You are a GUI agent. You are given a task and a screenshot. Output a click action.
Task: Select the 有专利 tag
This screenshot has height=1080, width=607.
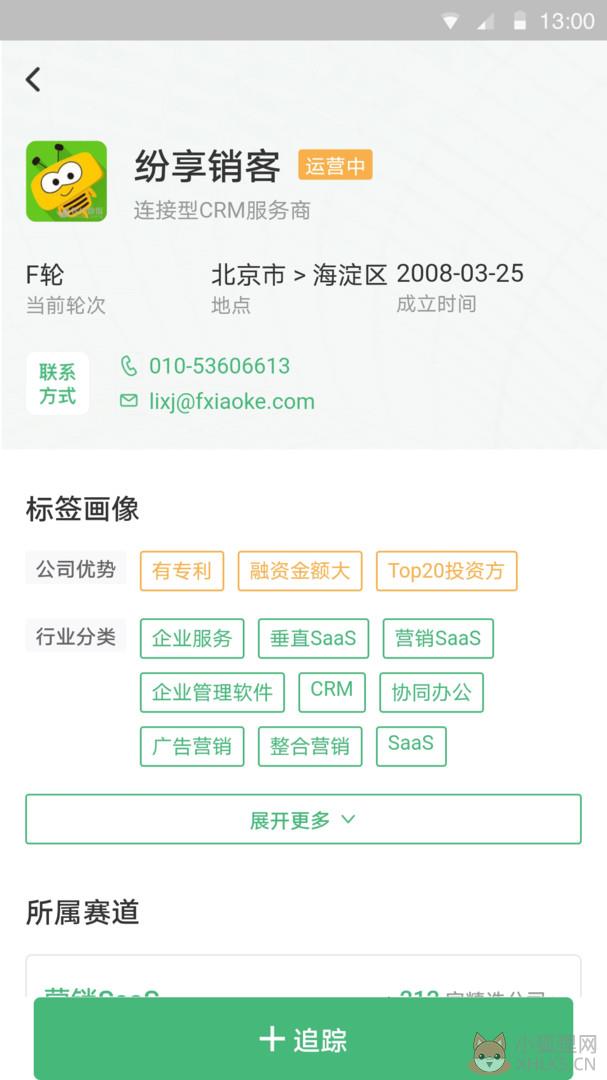tap(182, 571)
